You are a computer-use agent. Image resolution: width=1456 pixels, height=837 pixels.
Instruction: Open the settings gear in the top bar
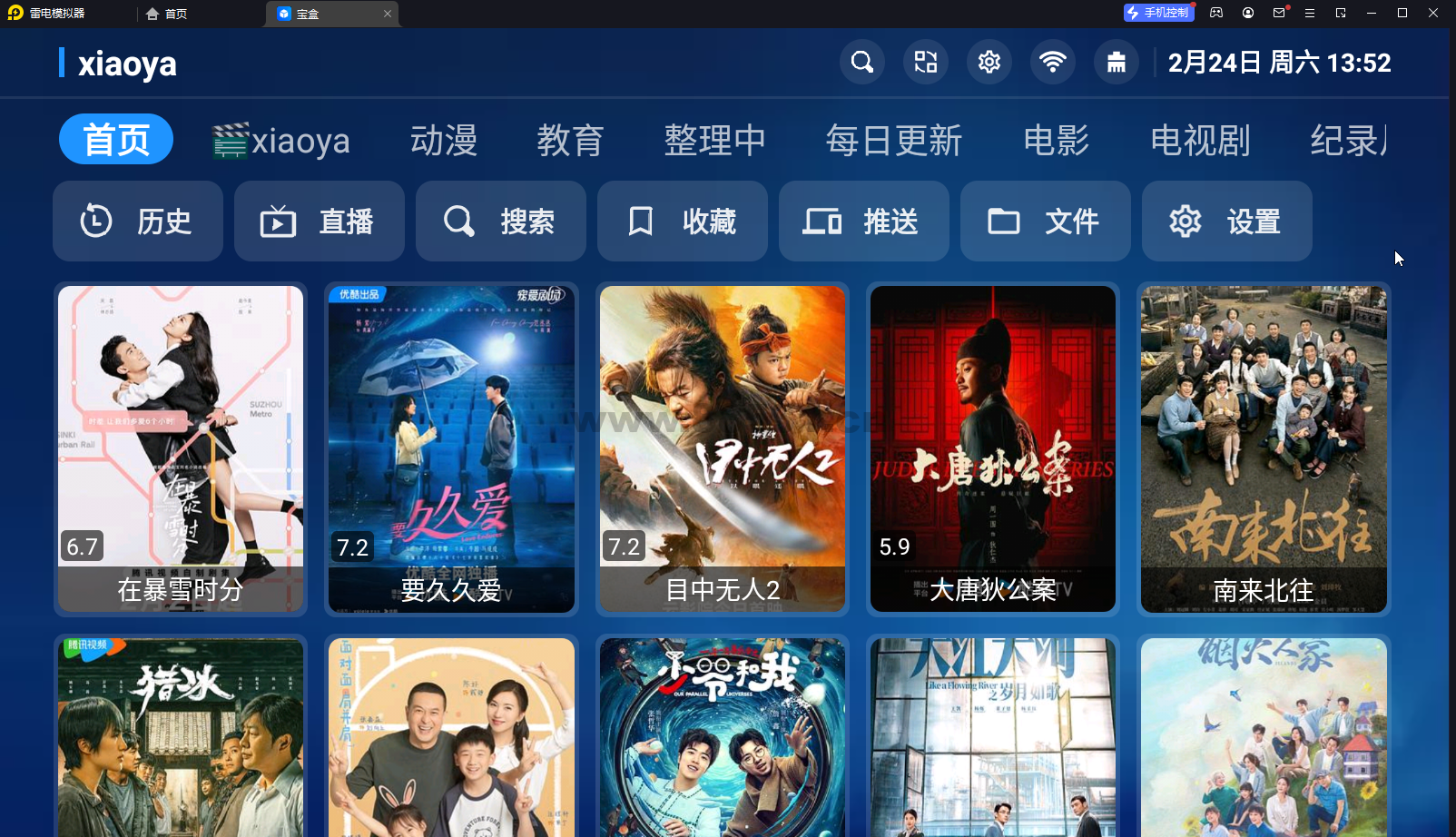point(989,63)
